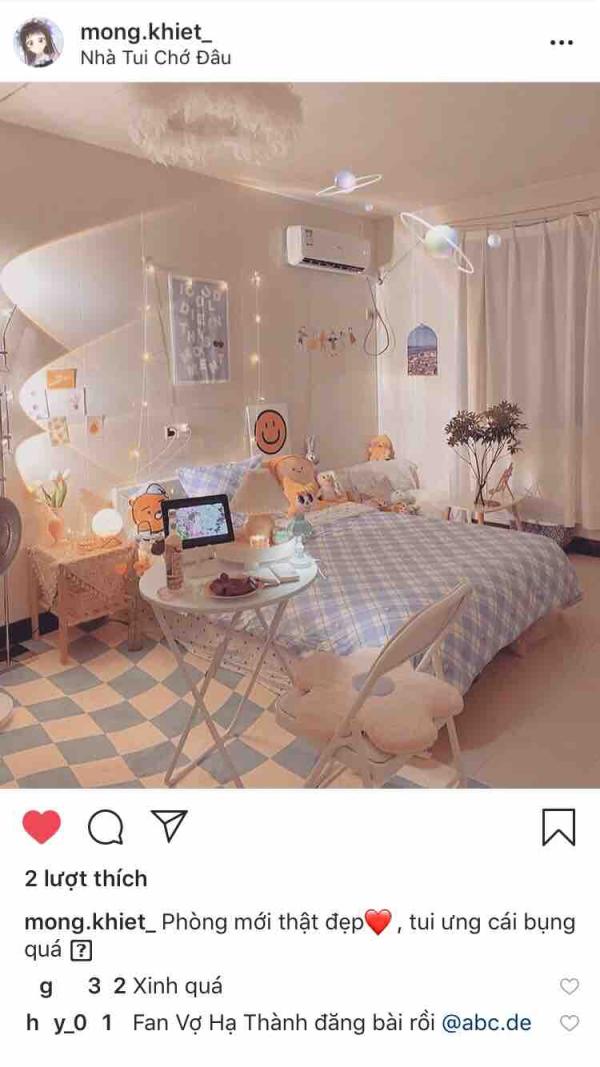Screen dimensions: 600x1067
Task: Unlike the post with the red heart
Action: click(x=41, y=827)
